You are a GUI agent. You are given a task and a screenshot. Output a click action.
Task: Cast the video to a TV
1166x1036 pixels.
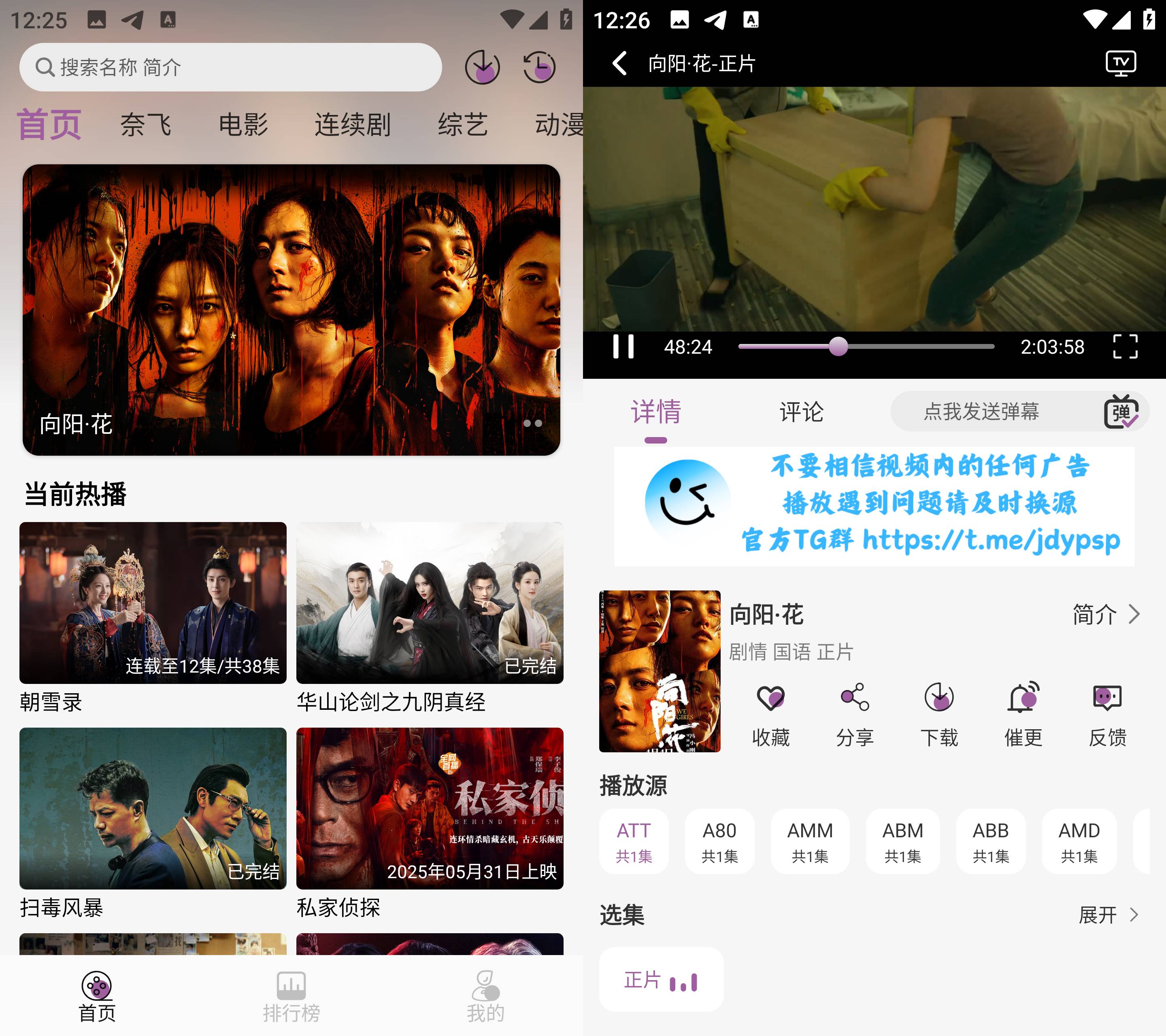pos(1120,63)
